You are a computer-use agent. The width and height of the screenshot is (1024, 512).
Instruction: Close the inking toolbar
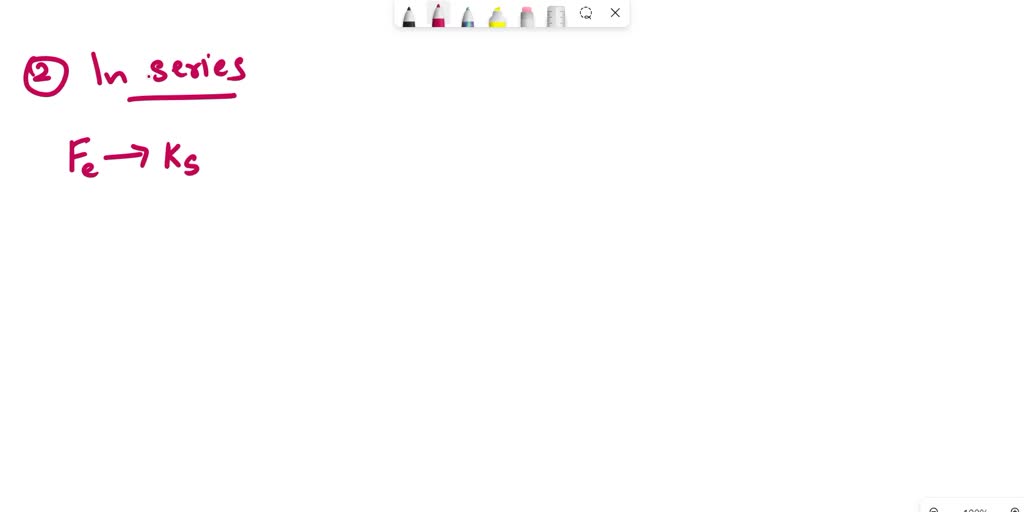tap(615, 13)
